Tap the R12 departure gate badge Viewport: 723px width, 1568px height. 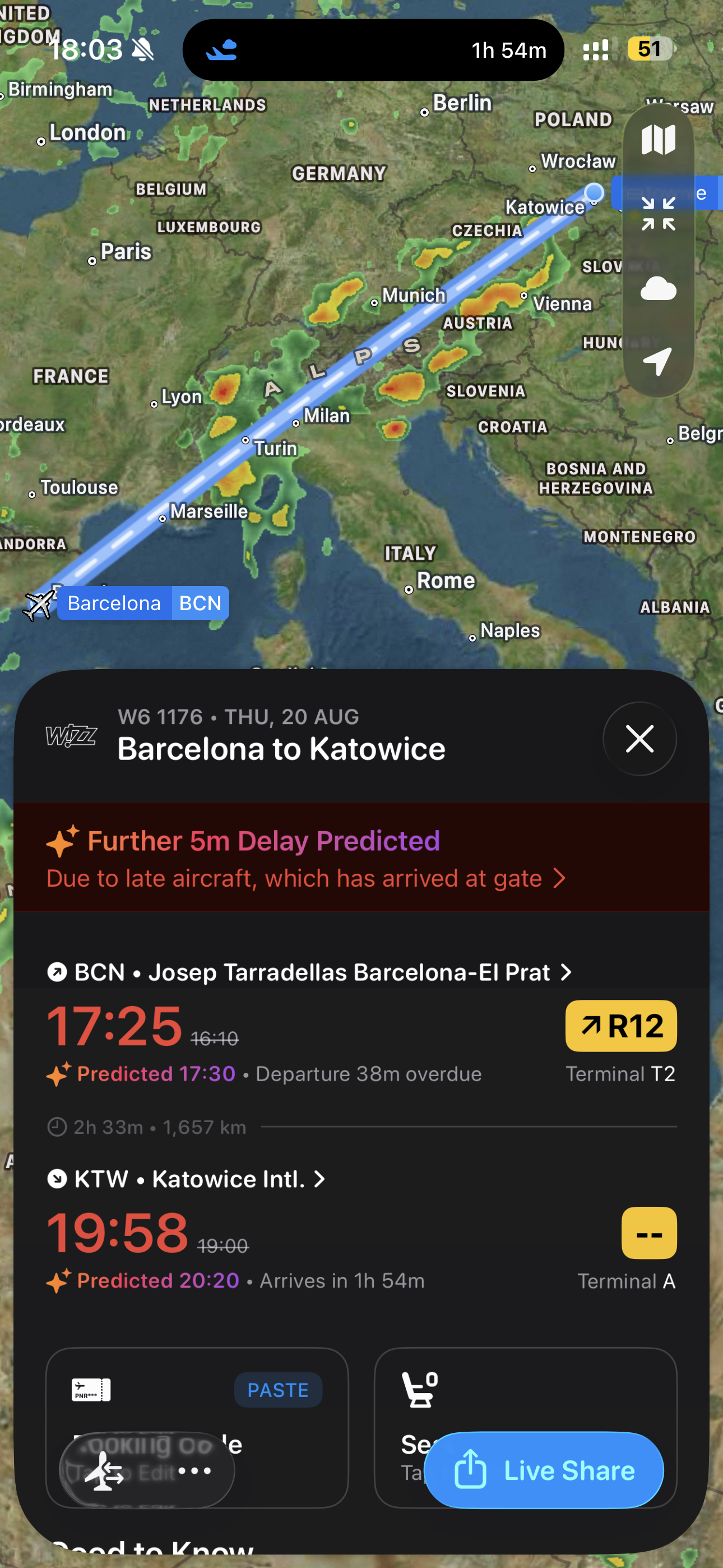tap(621, 1026)
